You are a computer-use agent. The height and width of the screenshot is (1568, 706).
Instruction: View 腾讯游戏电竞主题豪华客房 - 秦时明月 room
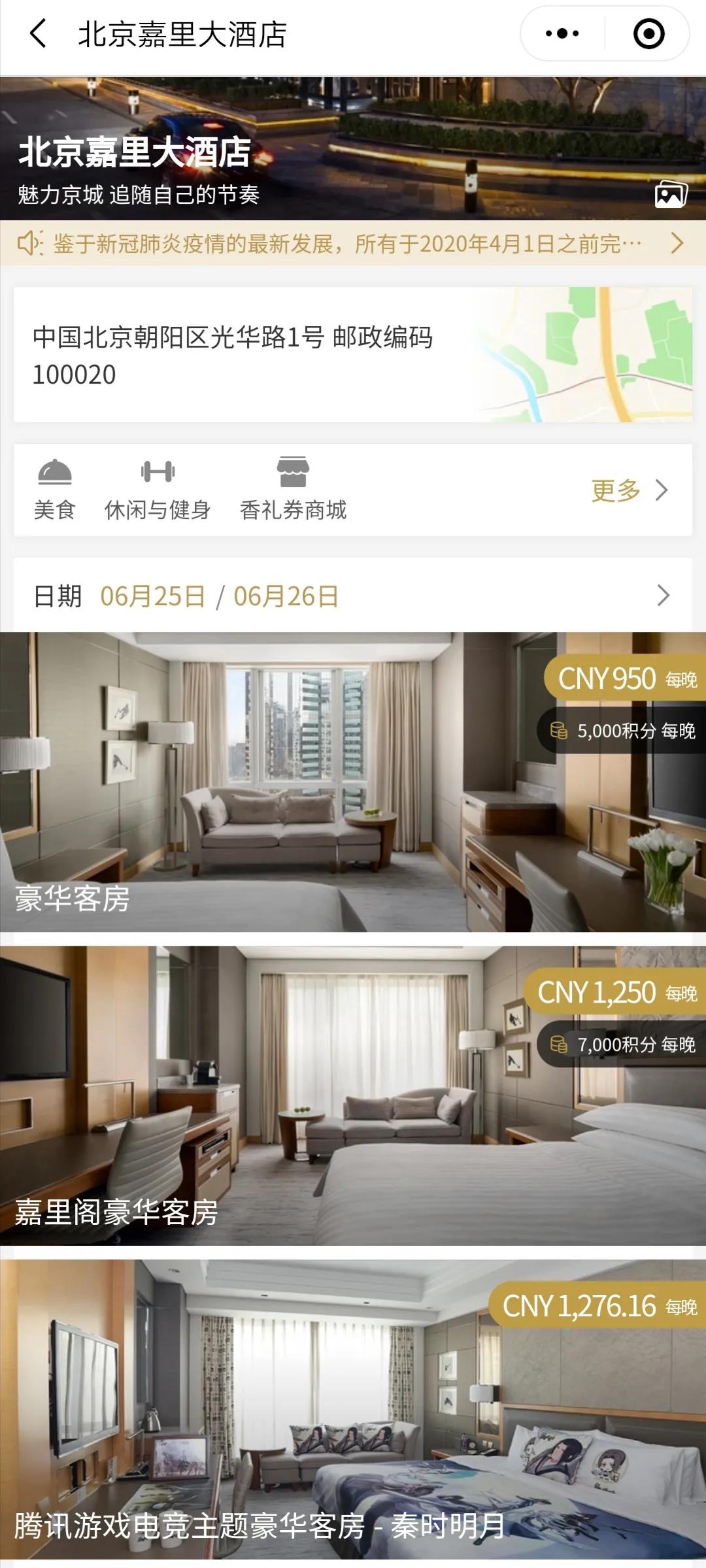coord(353,1409)
